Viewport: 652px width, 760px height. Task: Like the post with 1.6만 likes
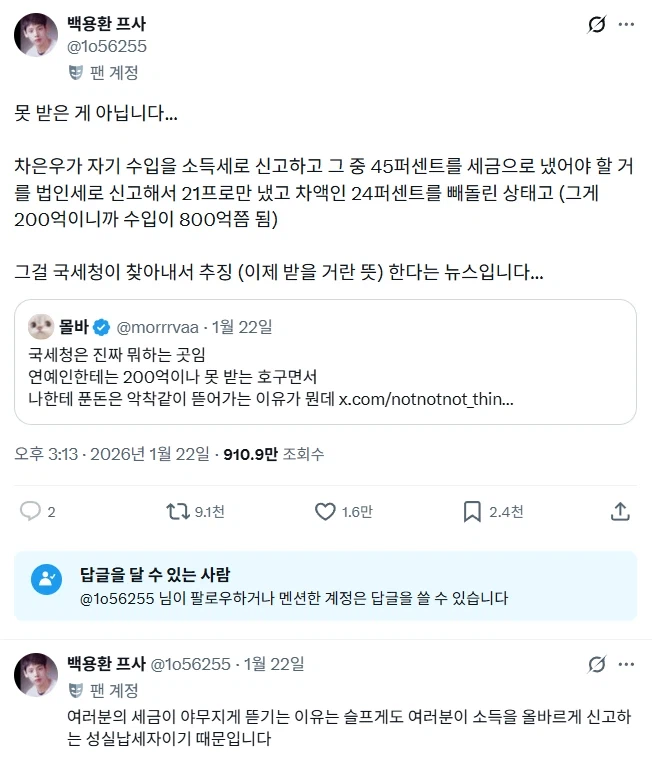point(325,511)
